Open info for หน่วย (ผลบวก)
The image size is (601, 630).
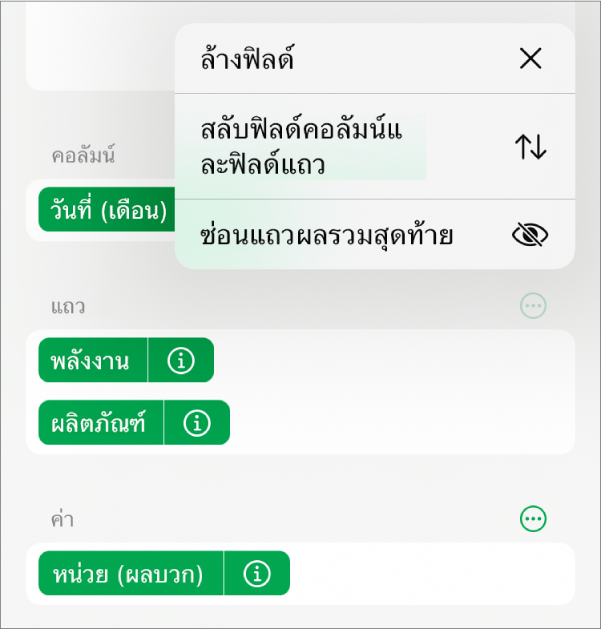(x=257, y=574)
